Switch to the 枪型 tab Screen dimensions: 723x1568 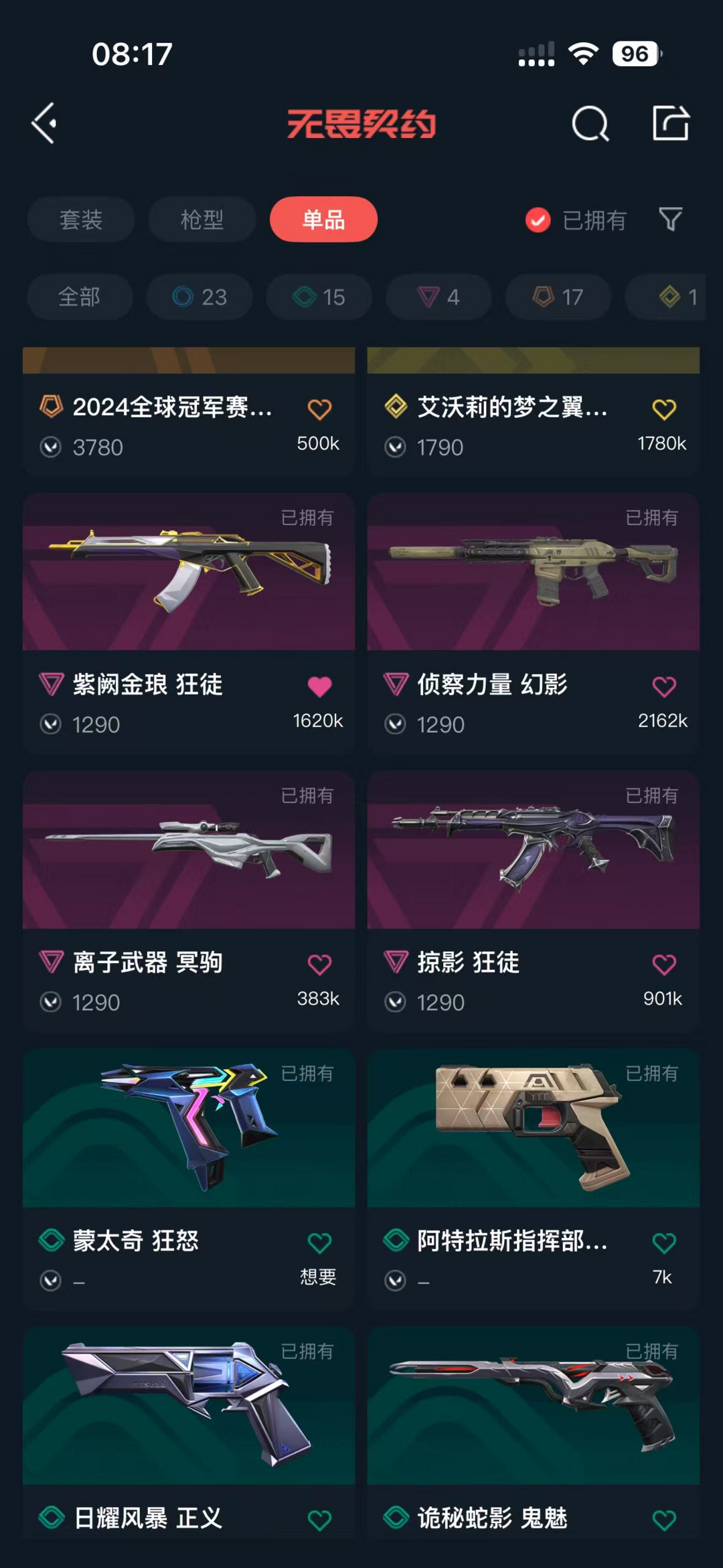tap(202, 220)
